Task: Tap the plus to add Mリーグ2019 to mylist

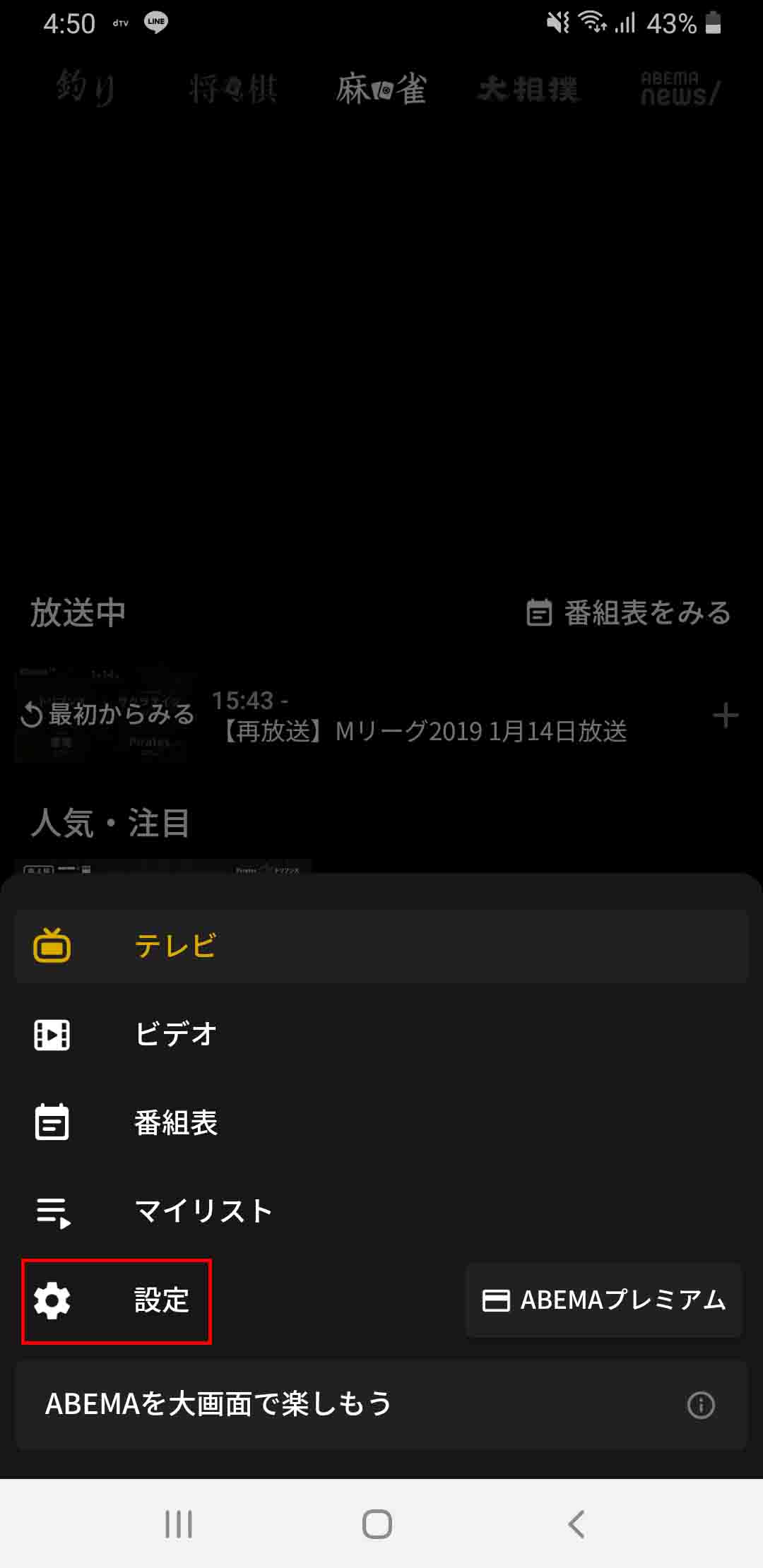Action: [x=725, y=715]
